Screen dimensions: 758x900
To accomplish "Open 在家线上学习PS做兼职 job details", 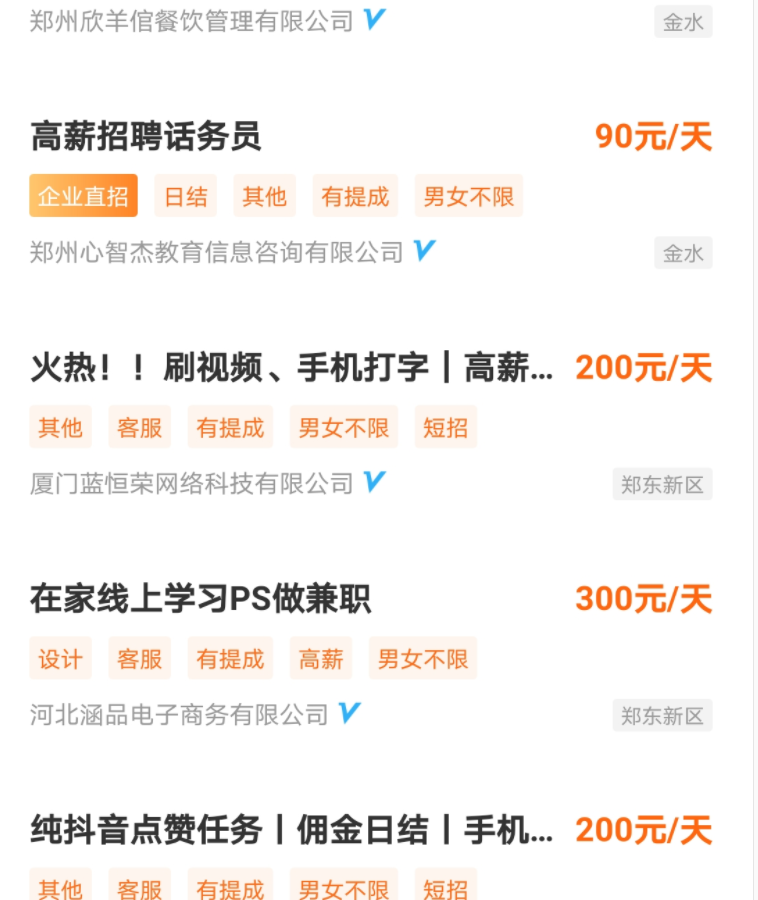I will pos(200,599).
